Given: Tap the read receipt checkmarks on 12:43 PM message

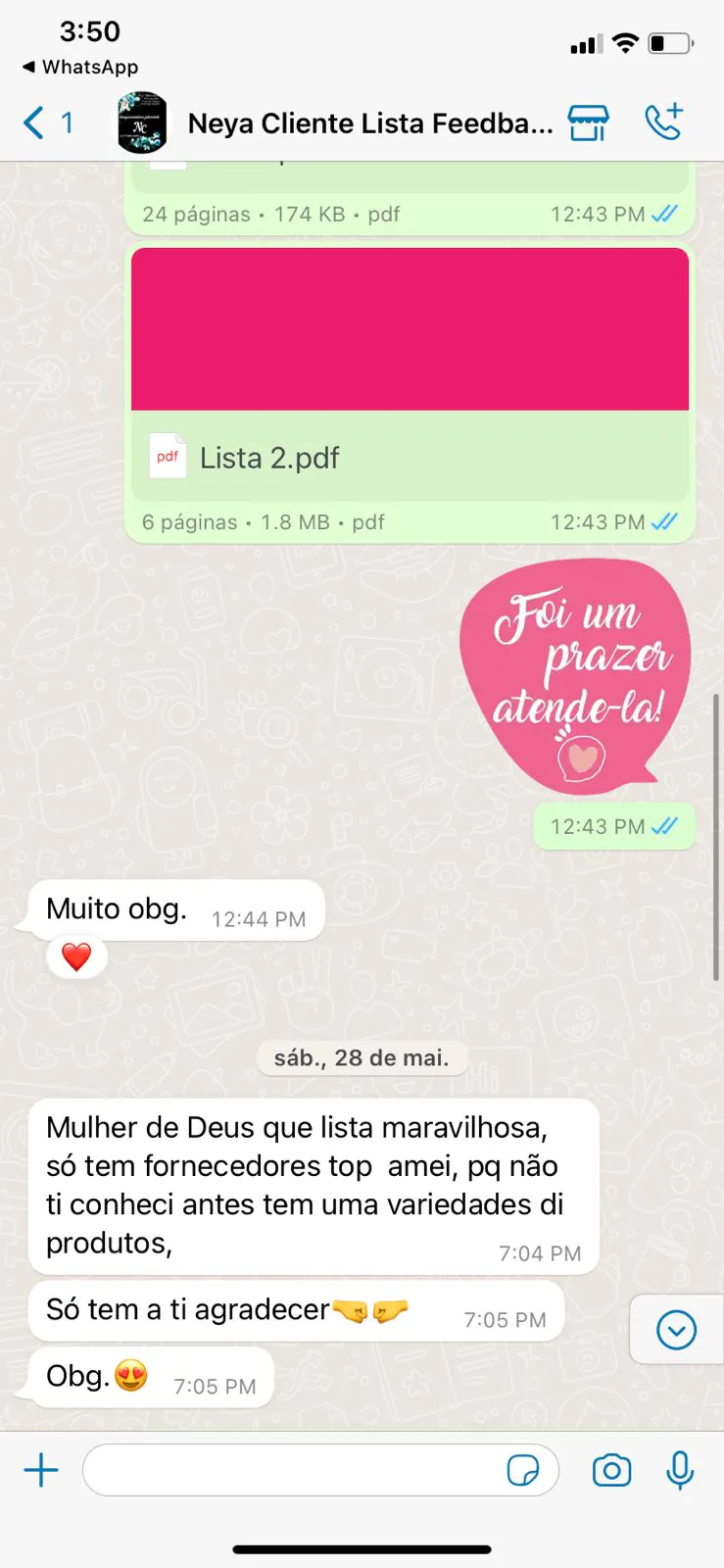Looking at the screenshot, I should pyautogui.click(x=662, y=826).
